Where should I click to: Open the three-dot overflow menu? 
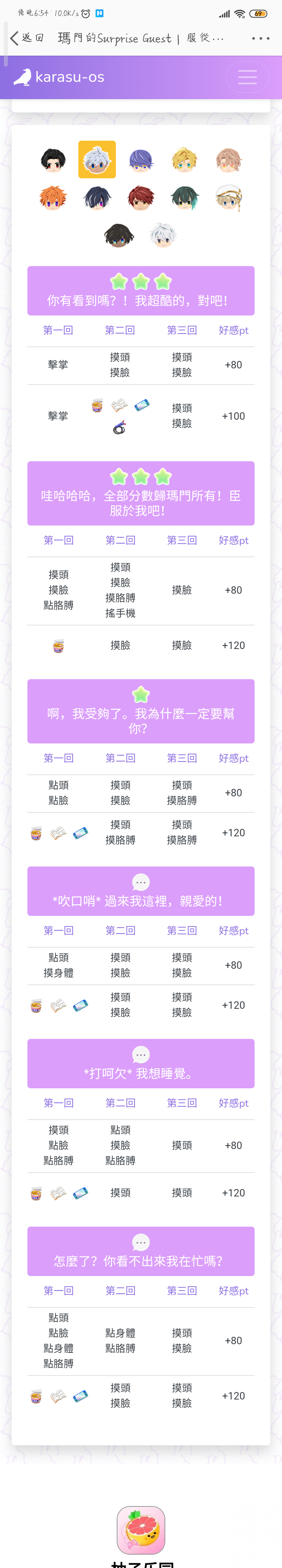[x=260, y=38]
